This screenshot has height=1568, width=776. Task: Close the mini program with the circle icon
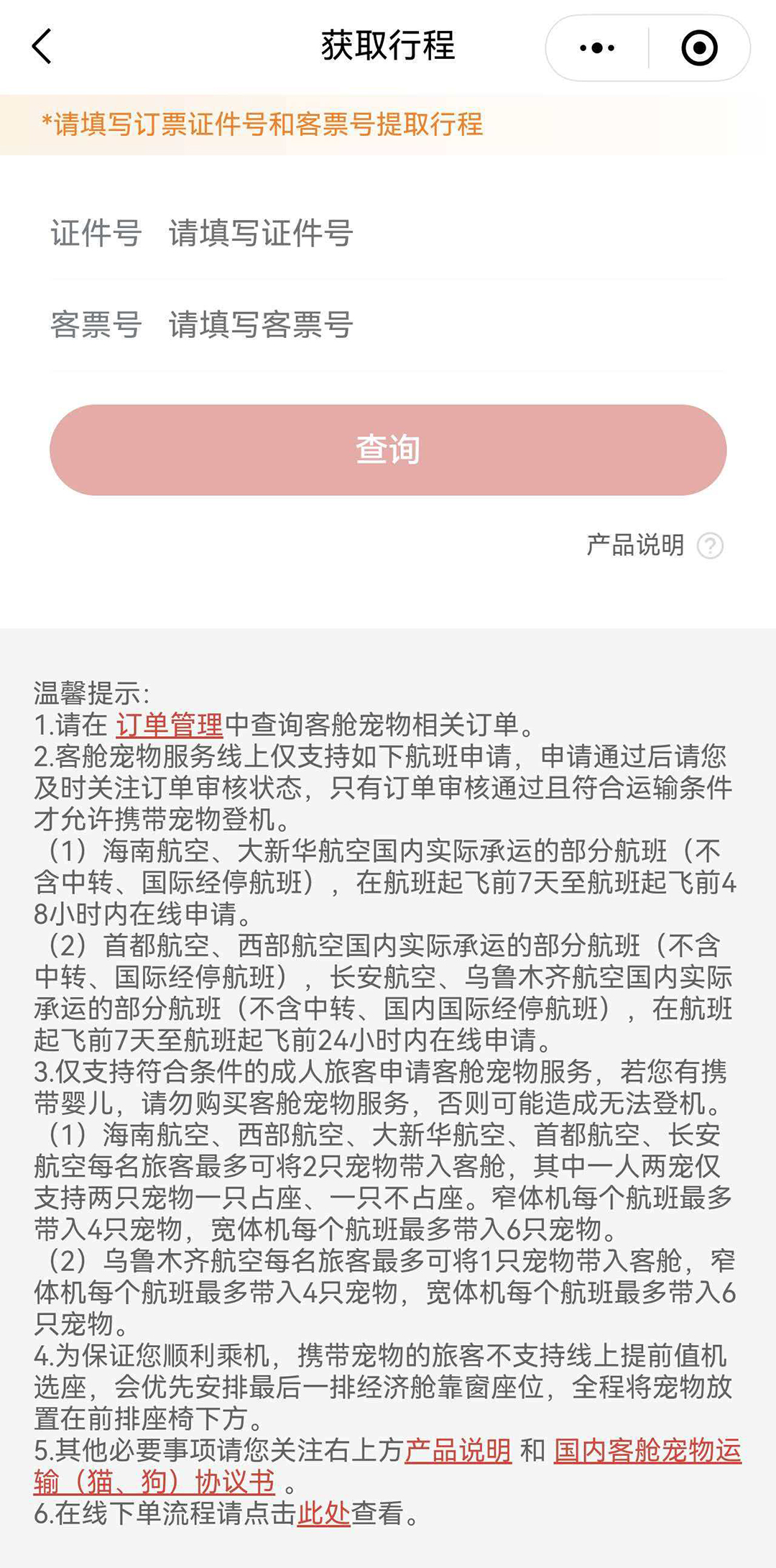pos(698,48)
